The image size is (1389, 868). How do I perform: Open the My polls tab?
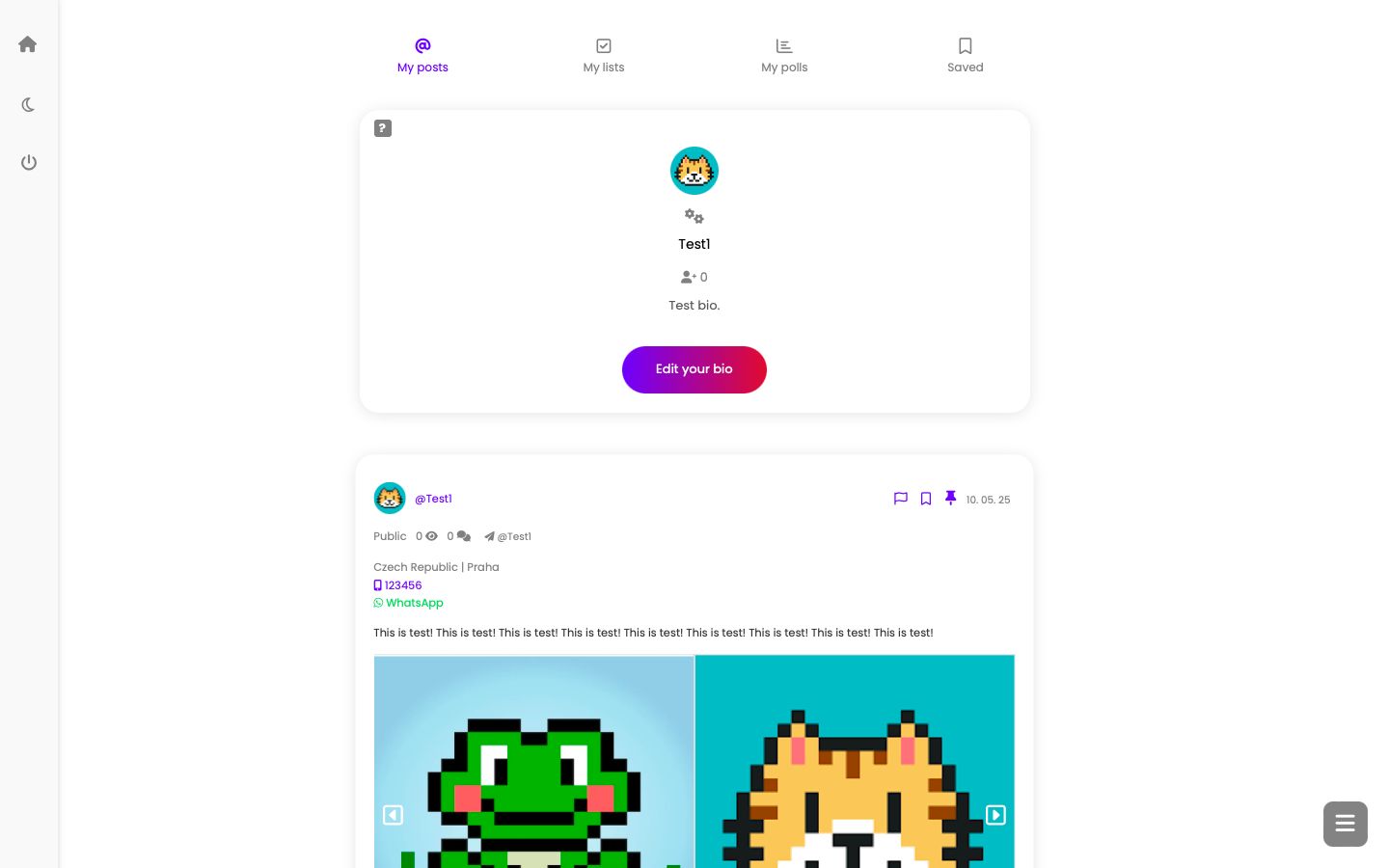[784, 55]
